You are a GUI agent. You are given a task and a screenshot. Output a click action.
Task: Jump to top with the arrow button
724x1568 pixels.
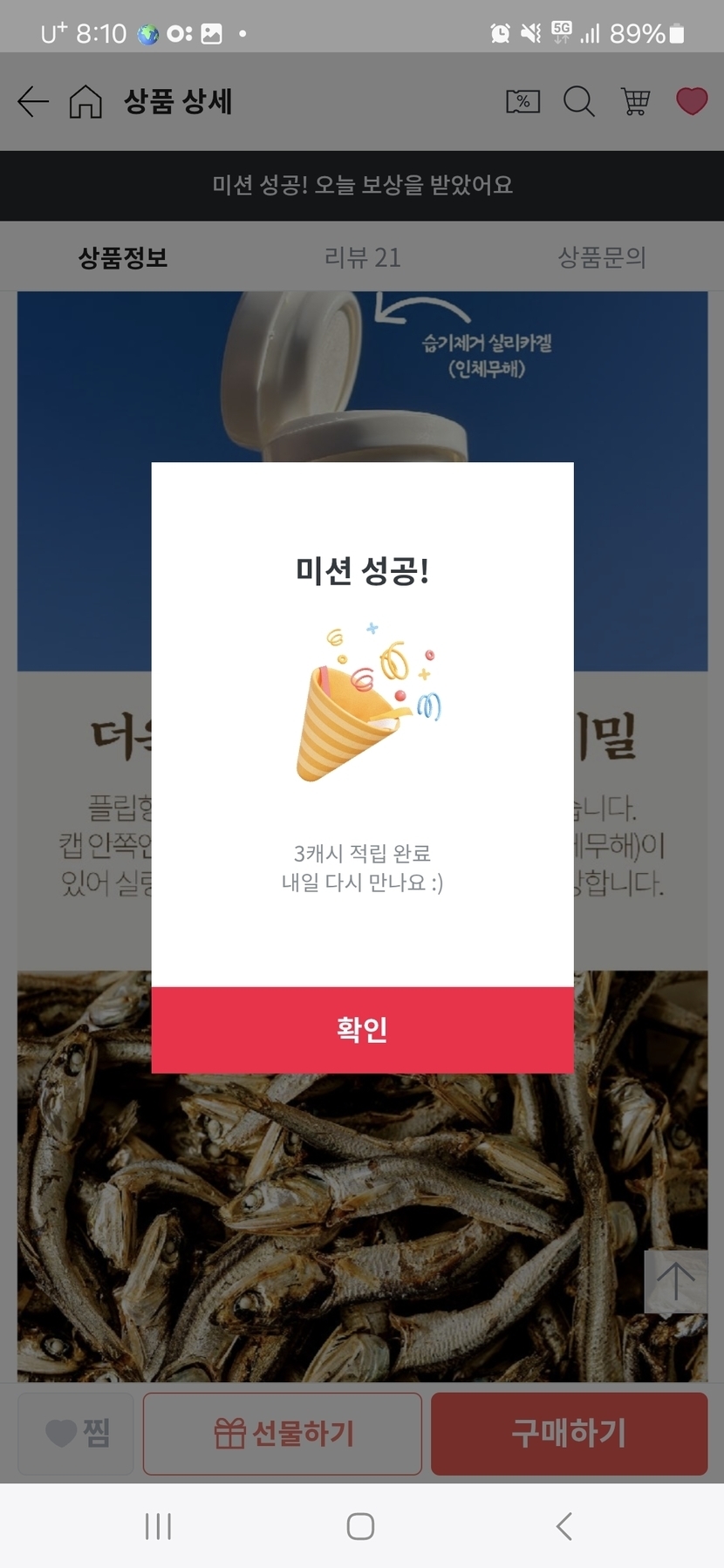675,1281
